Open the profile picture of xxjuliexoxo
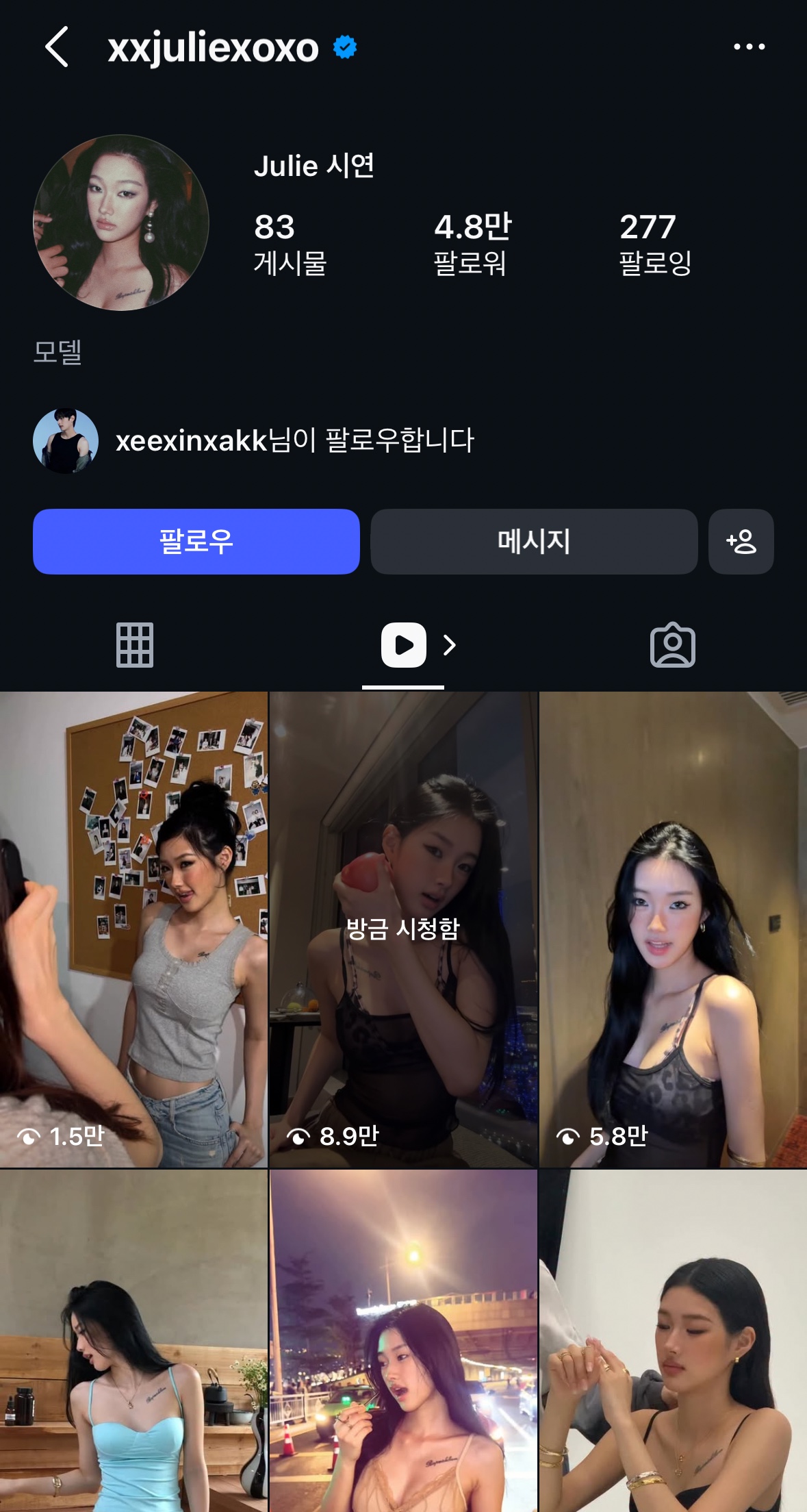Image resolution: width=807 pixels, height=1512 pixels. tap(121, 223)
